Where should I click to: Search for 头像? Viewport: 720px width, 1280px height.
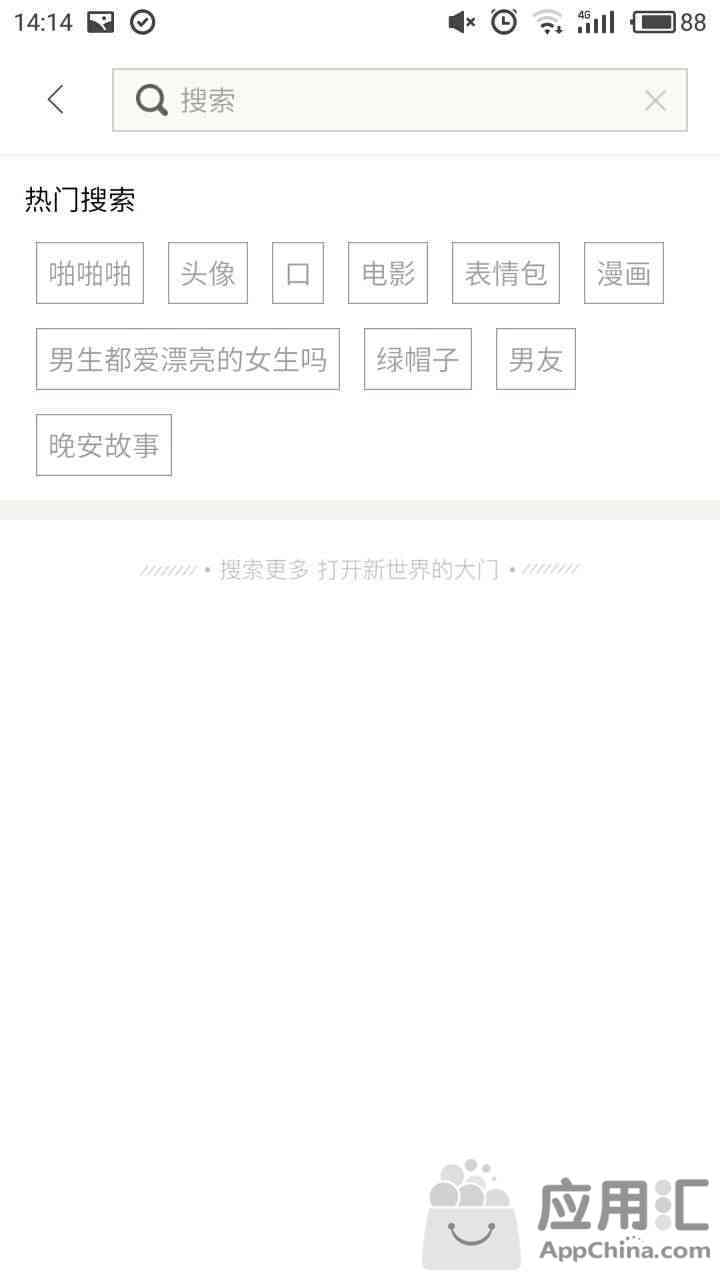click(208, 273)
